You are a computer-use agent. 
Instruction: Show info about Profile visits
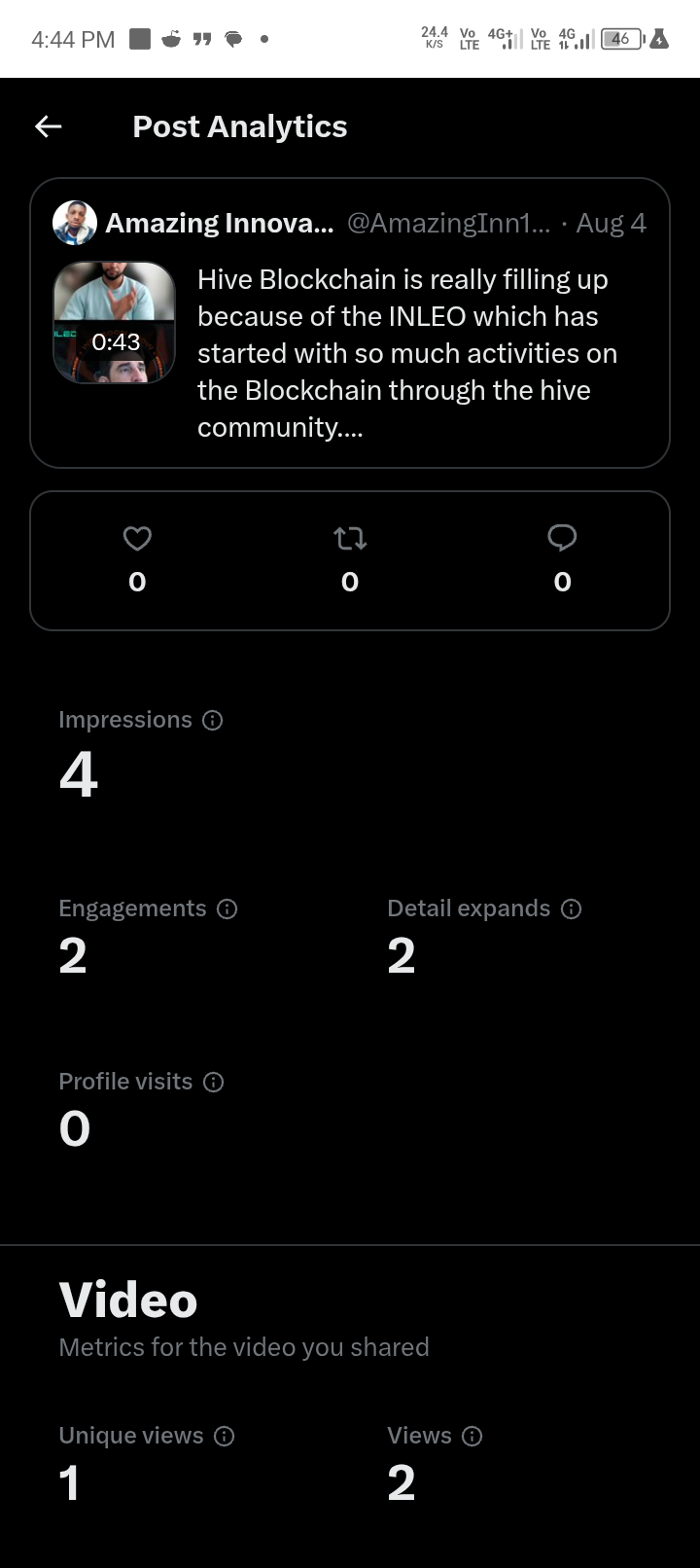214,1082
